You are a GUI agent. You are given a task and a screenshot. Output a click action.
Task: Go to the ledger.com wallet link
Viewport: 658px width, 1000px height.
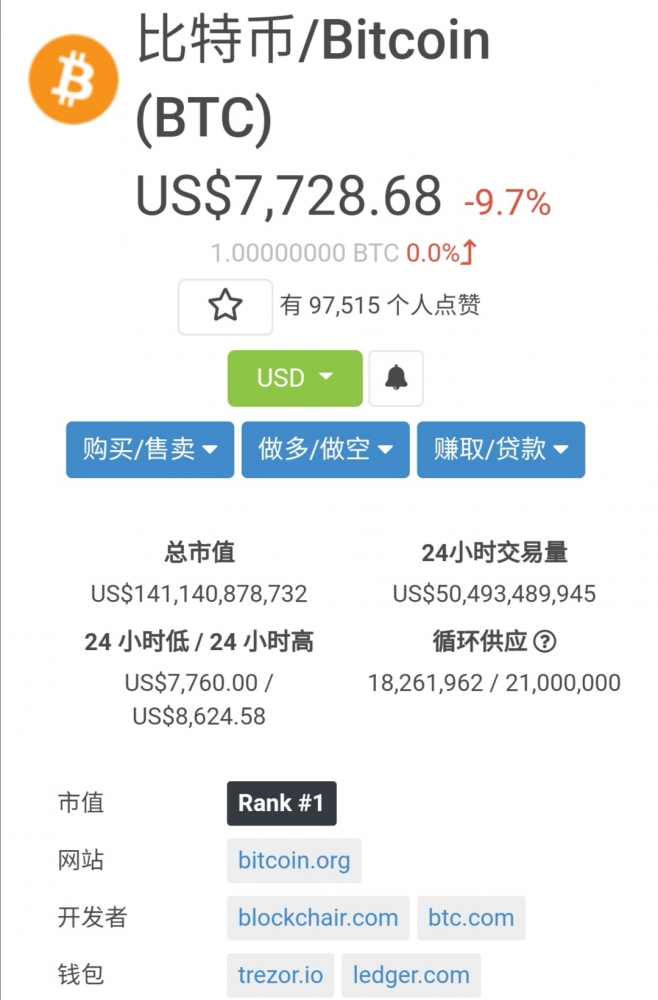click(x=410, y=975)
